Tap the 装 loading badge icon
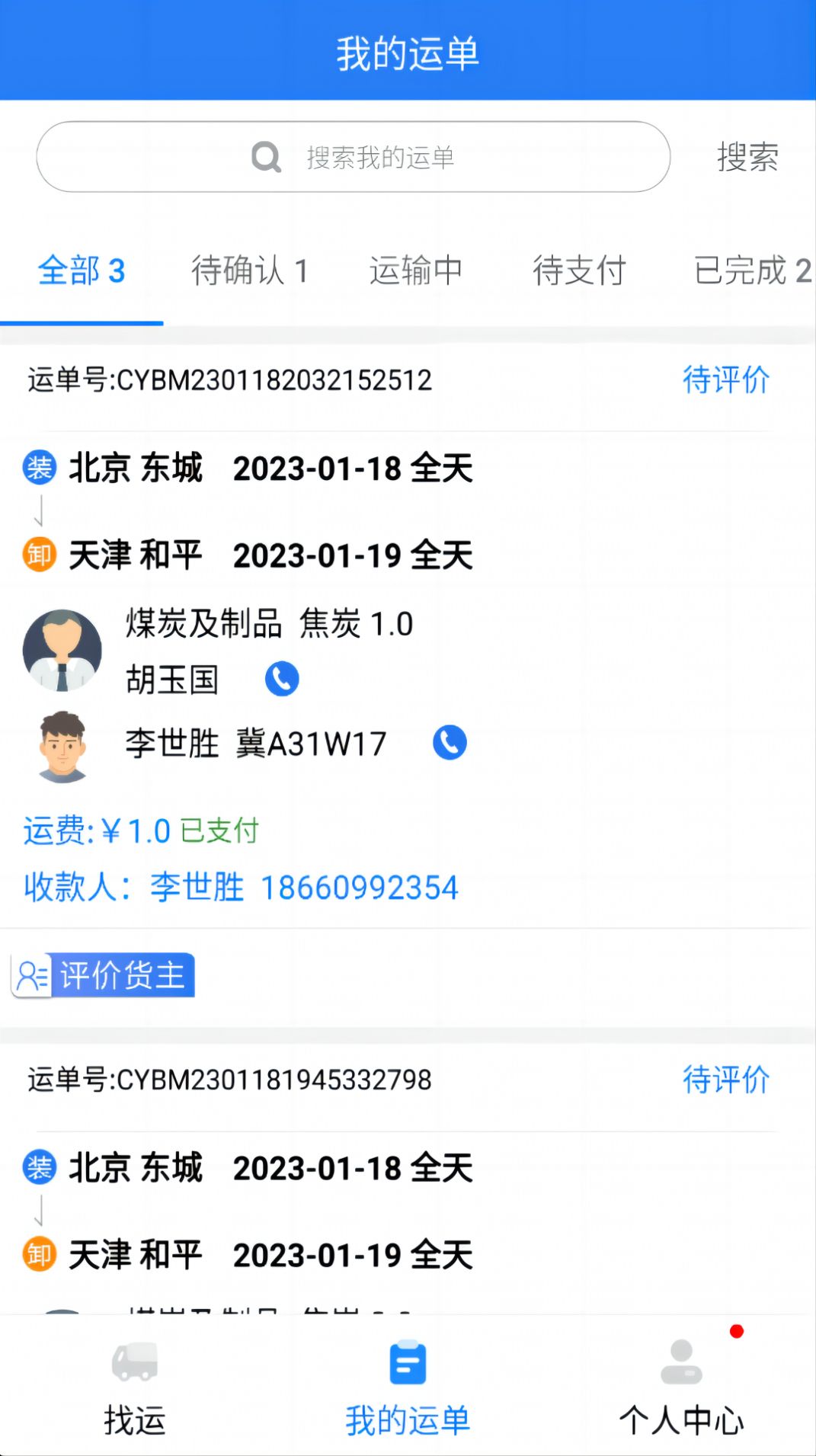816x1456 pixels. [x=40, y=469]
